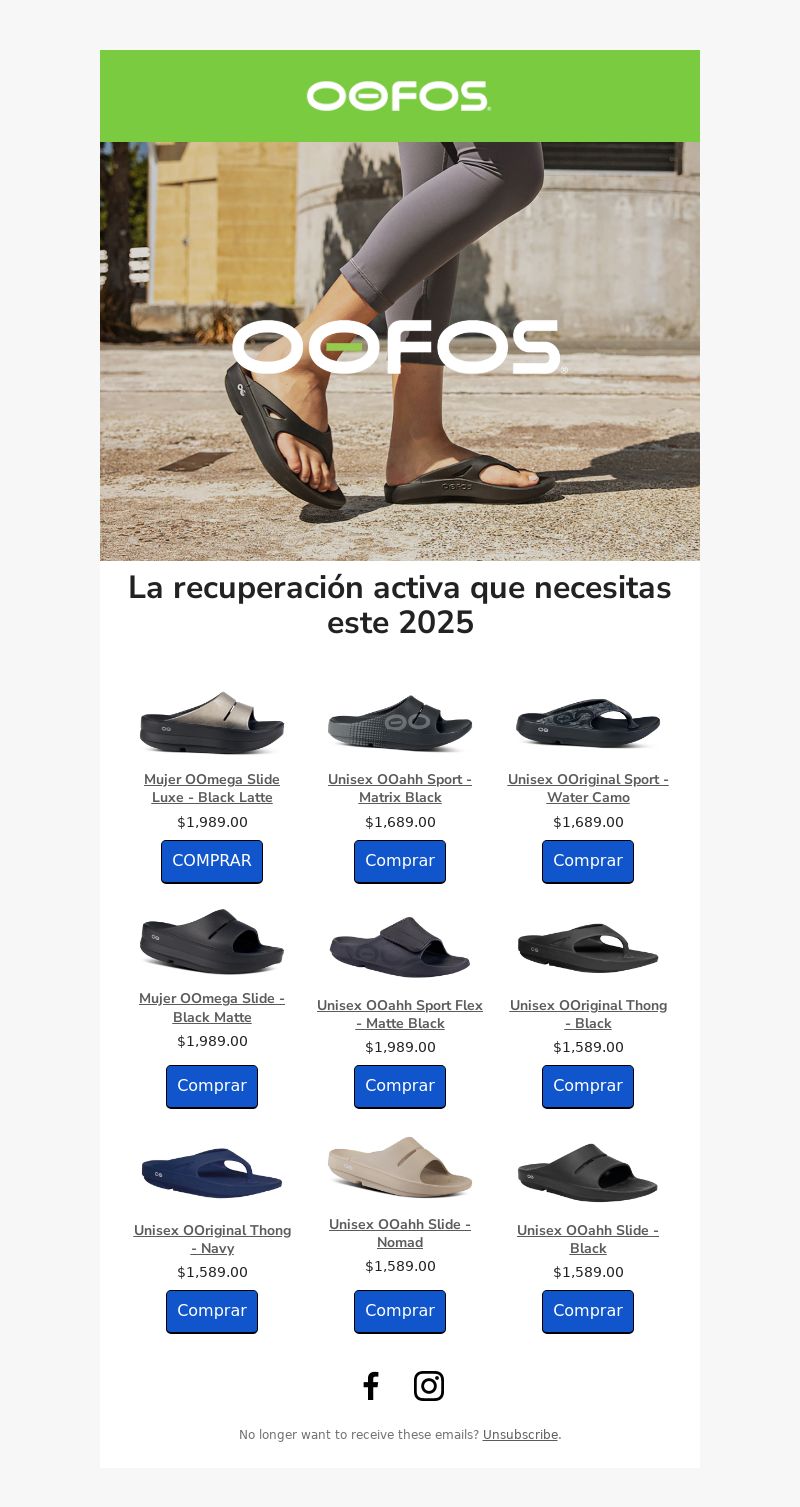This screenshot has height=1507, width=800.
Task: Open the Instagram icon
Action: pyautogui.click(x=429, y=1386)
